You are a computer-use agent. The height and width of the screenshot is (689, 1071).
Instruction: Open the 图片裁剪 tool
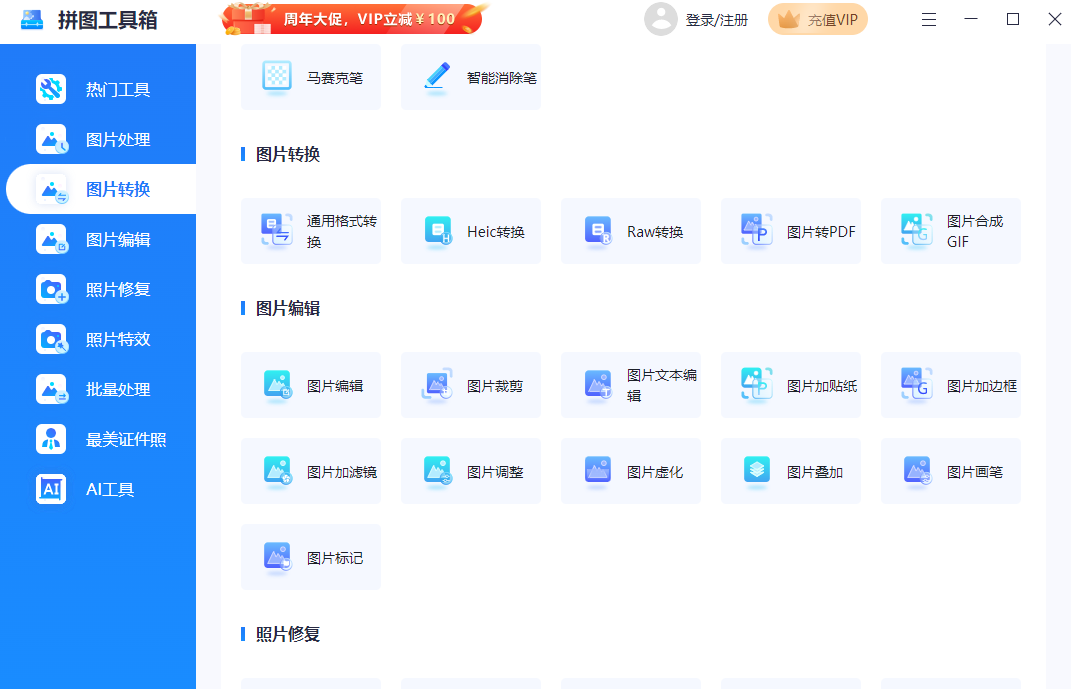coord(471,385)
